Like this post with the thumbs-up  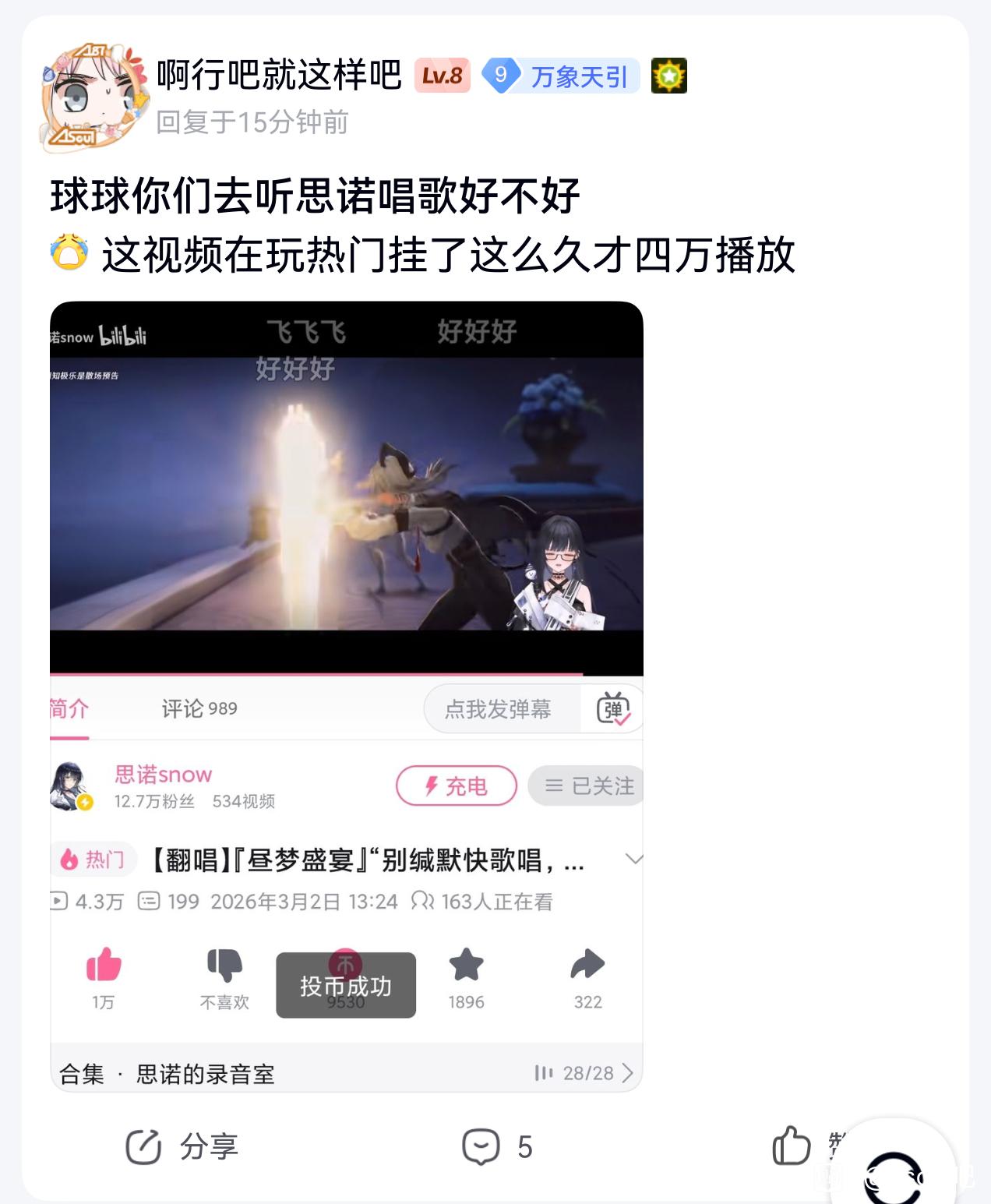(792, 1146)
